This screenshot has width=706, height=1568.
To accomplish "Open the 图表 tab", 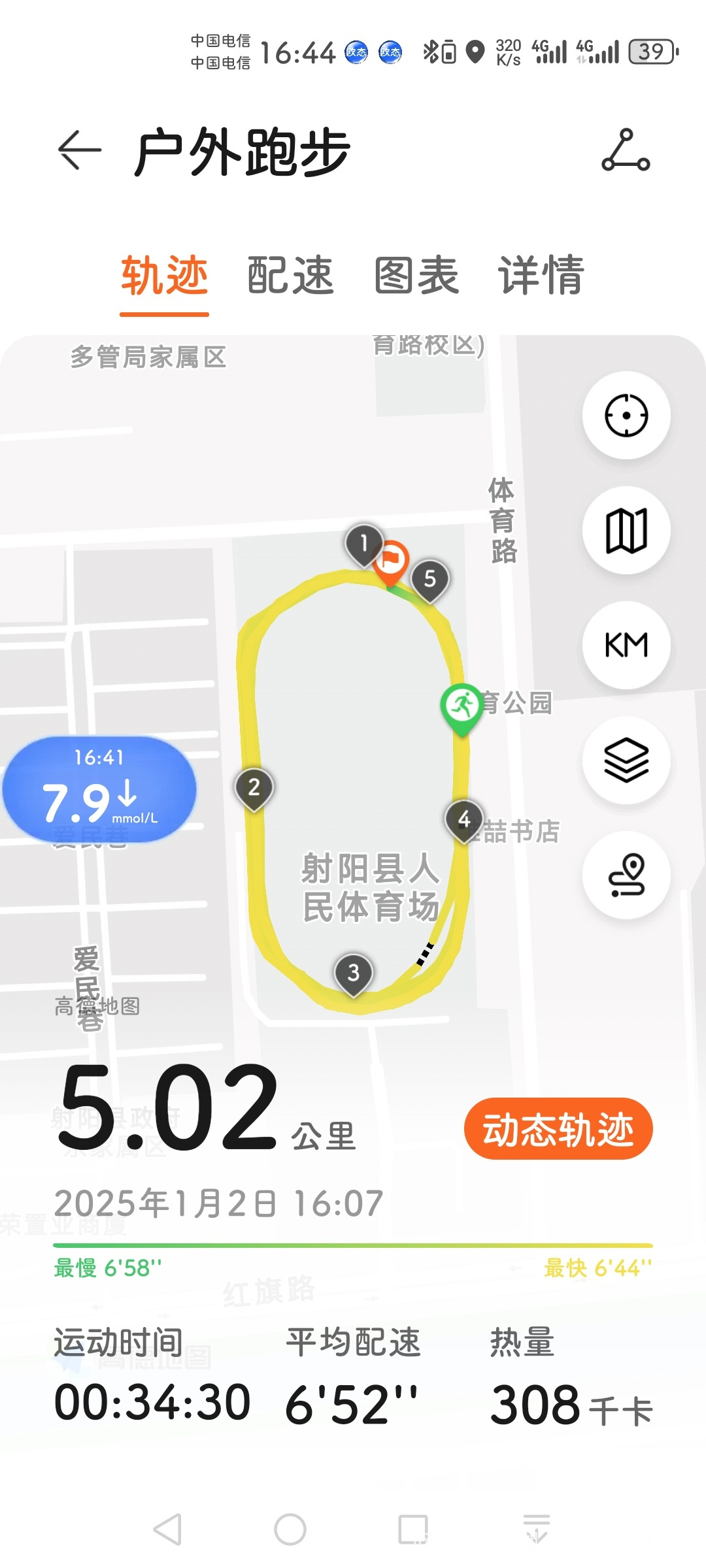I will 416,275.
